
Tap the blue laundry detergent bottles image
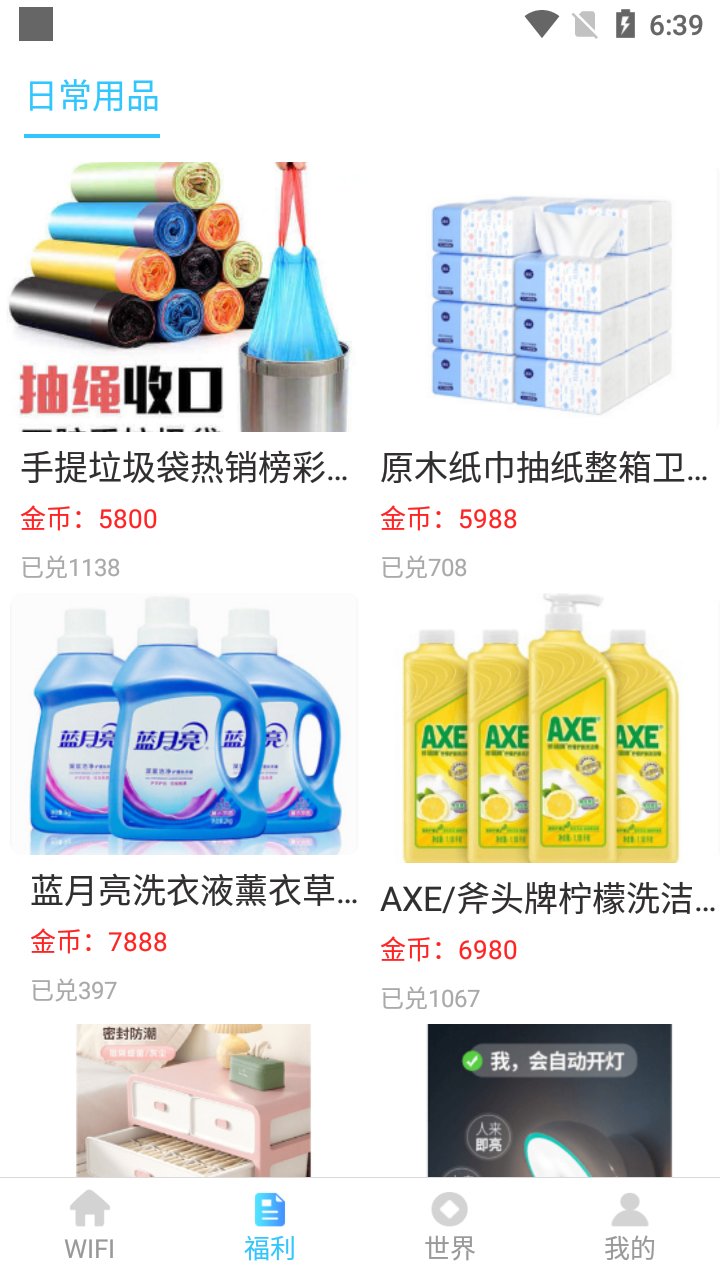point(183,725)
